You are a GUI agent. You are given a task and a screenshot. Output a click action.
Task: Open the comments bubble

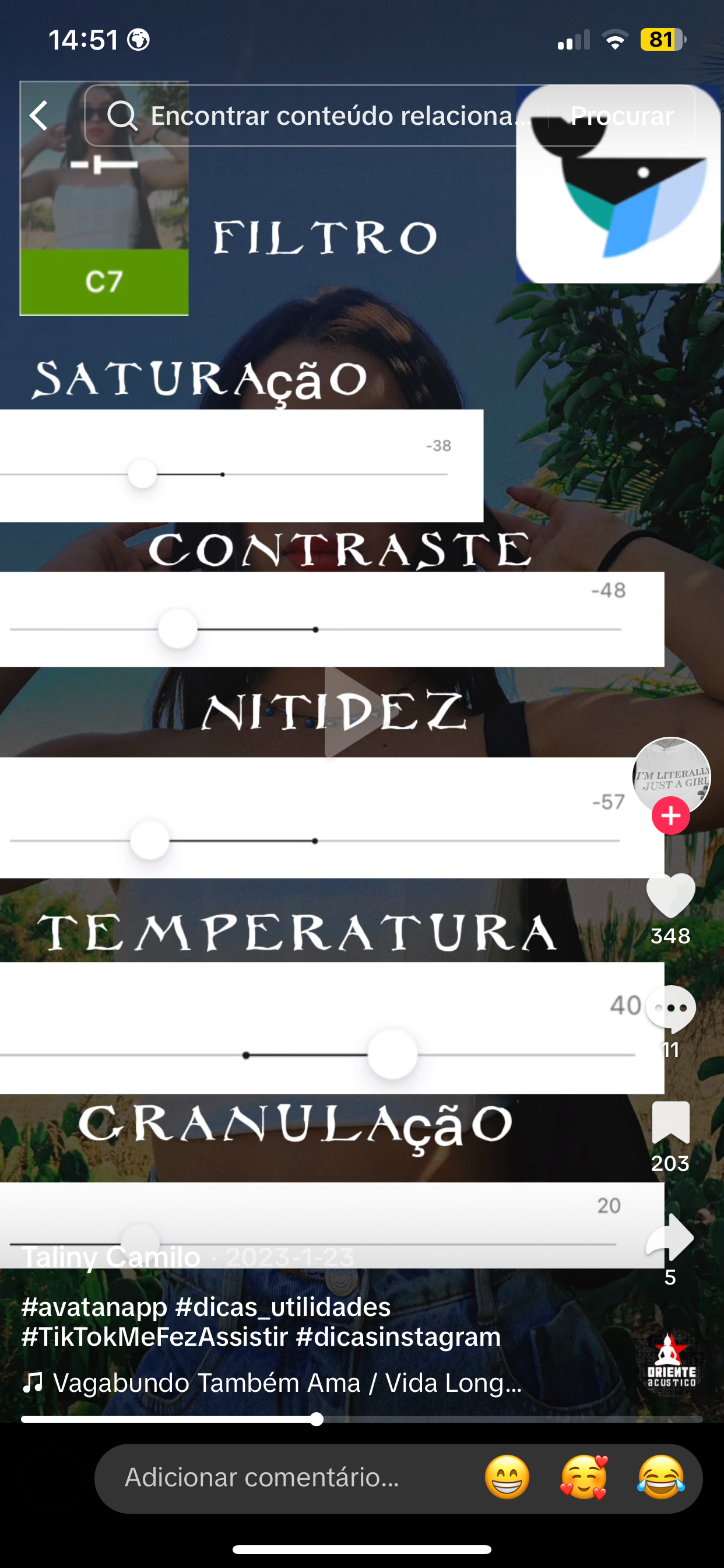pos(670,1009)
